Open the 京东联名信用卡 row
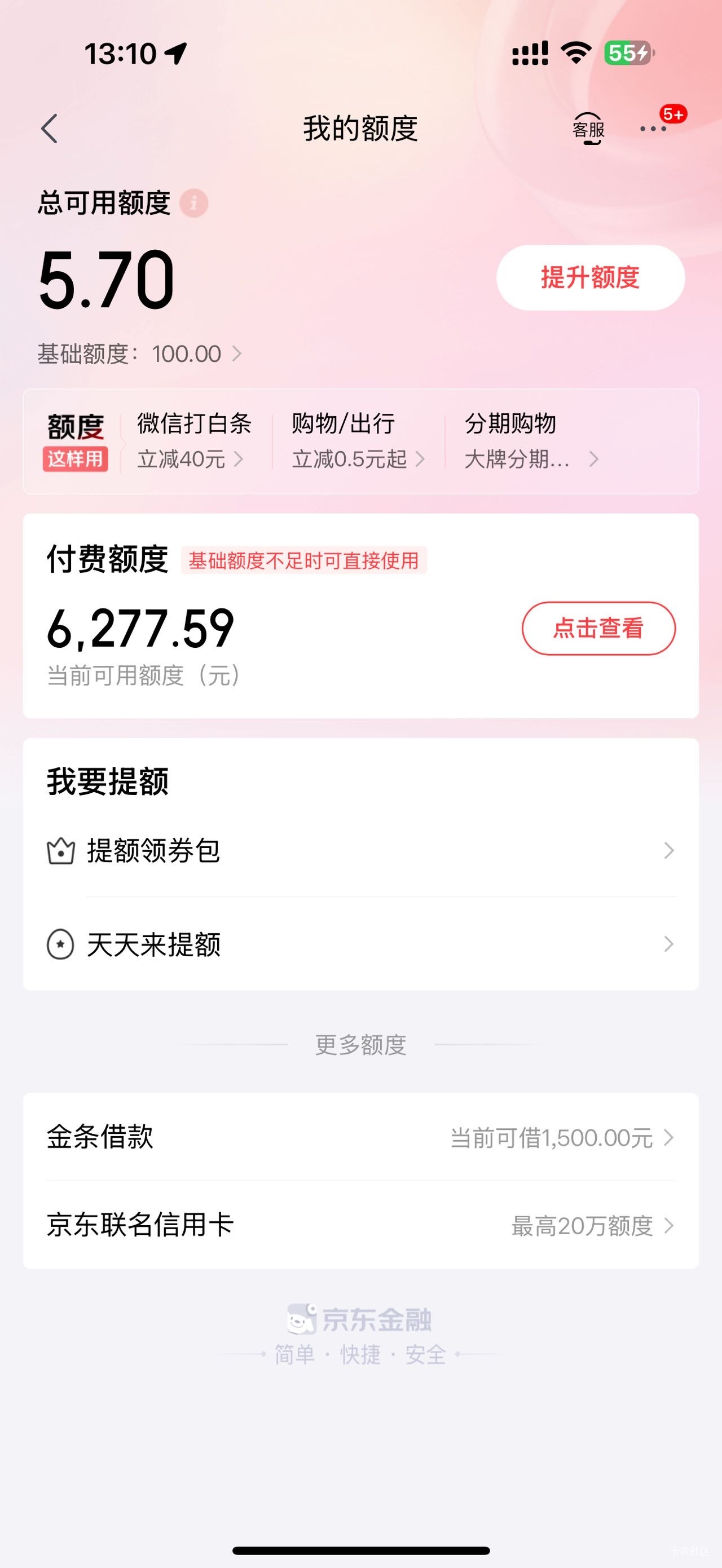The width and height of the screenshot is (722, 1568). [362, 1225]
